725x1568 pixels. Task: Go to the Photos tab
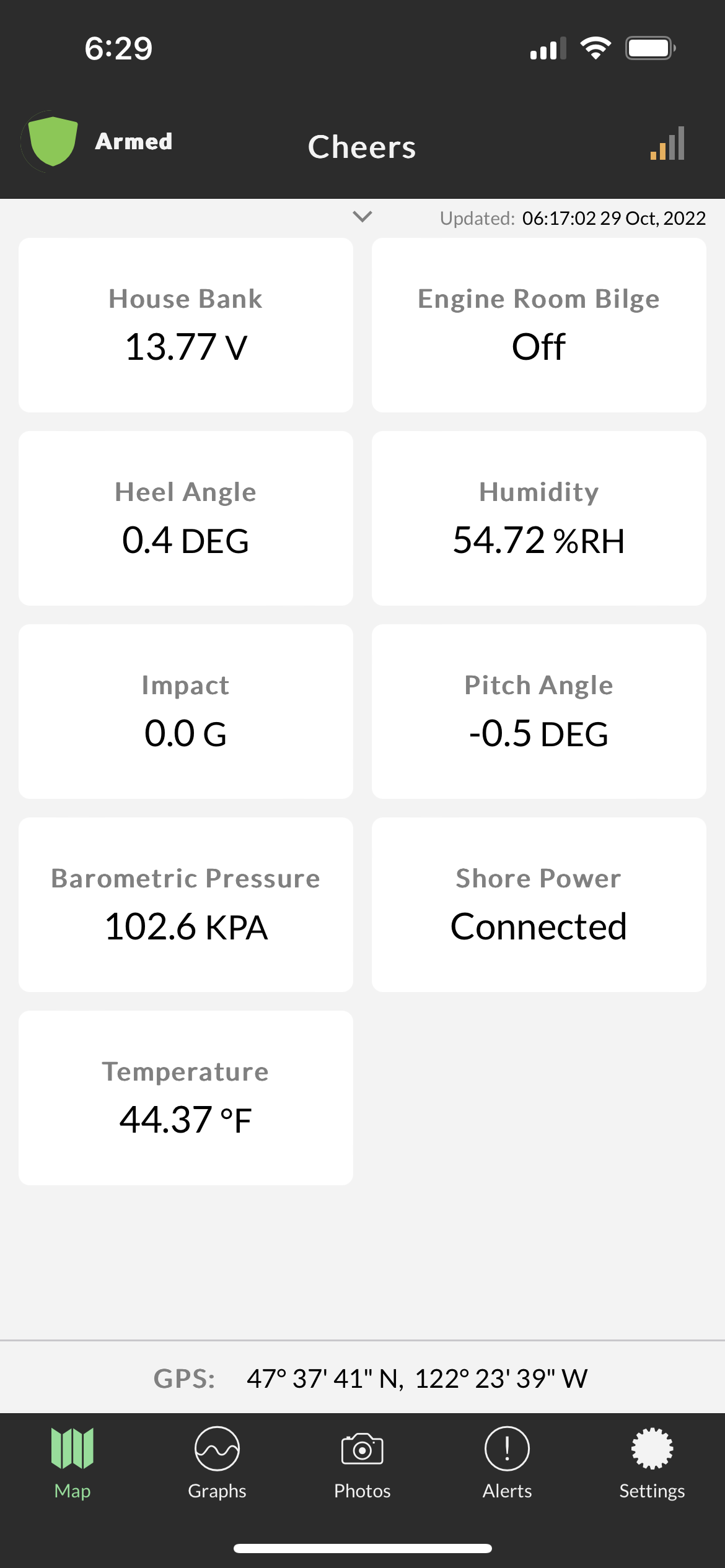click(x=362, y=1464)
